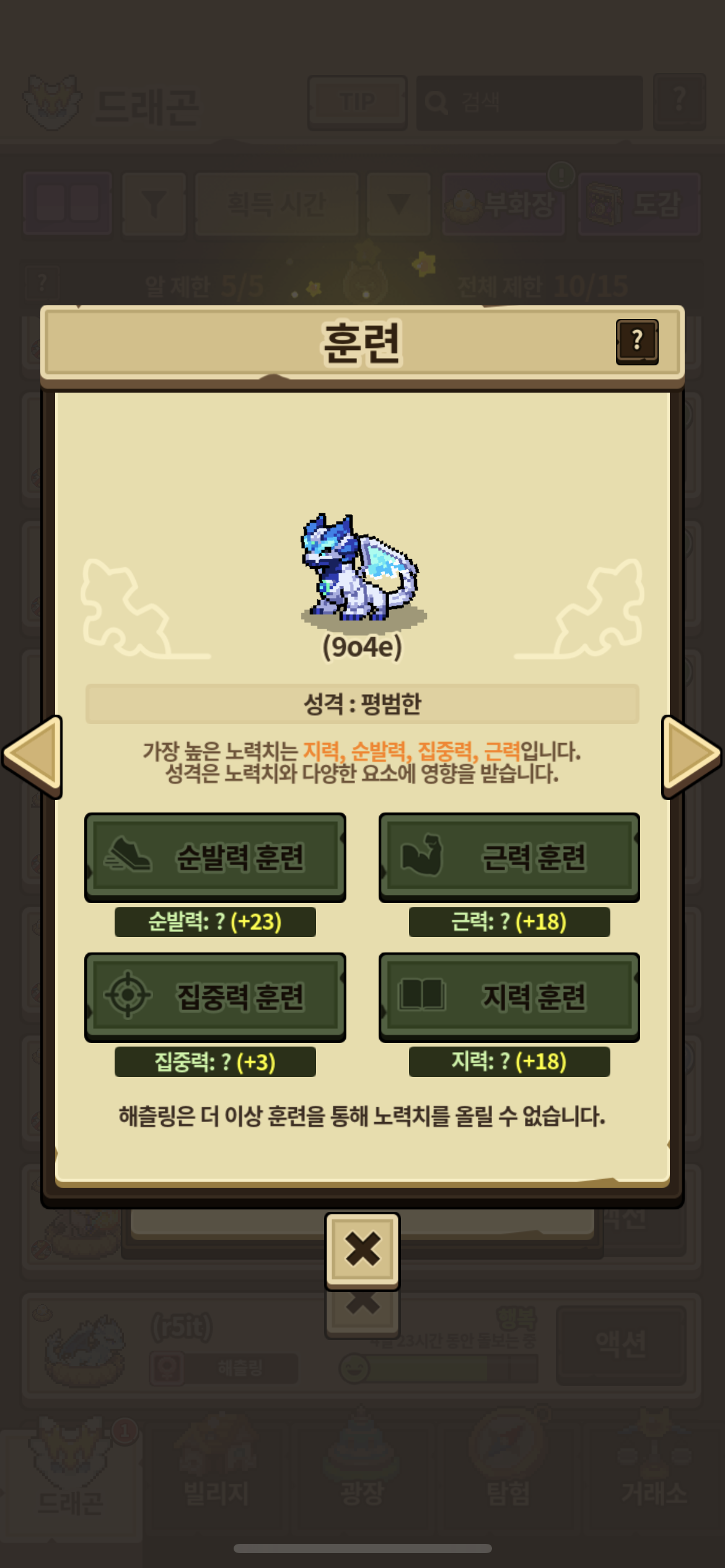
Task: Go to the next dragon with the right arrow
Action: (690, 755)
